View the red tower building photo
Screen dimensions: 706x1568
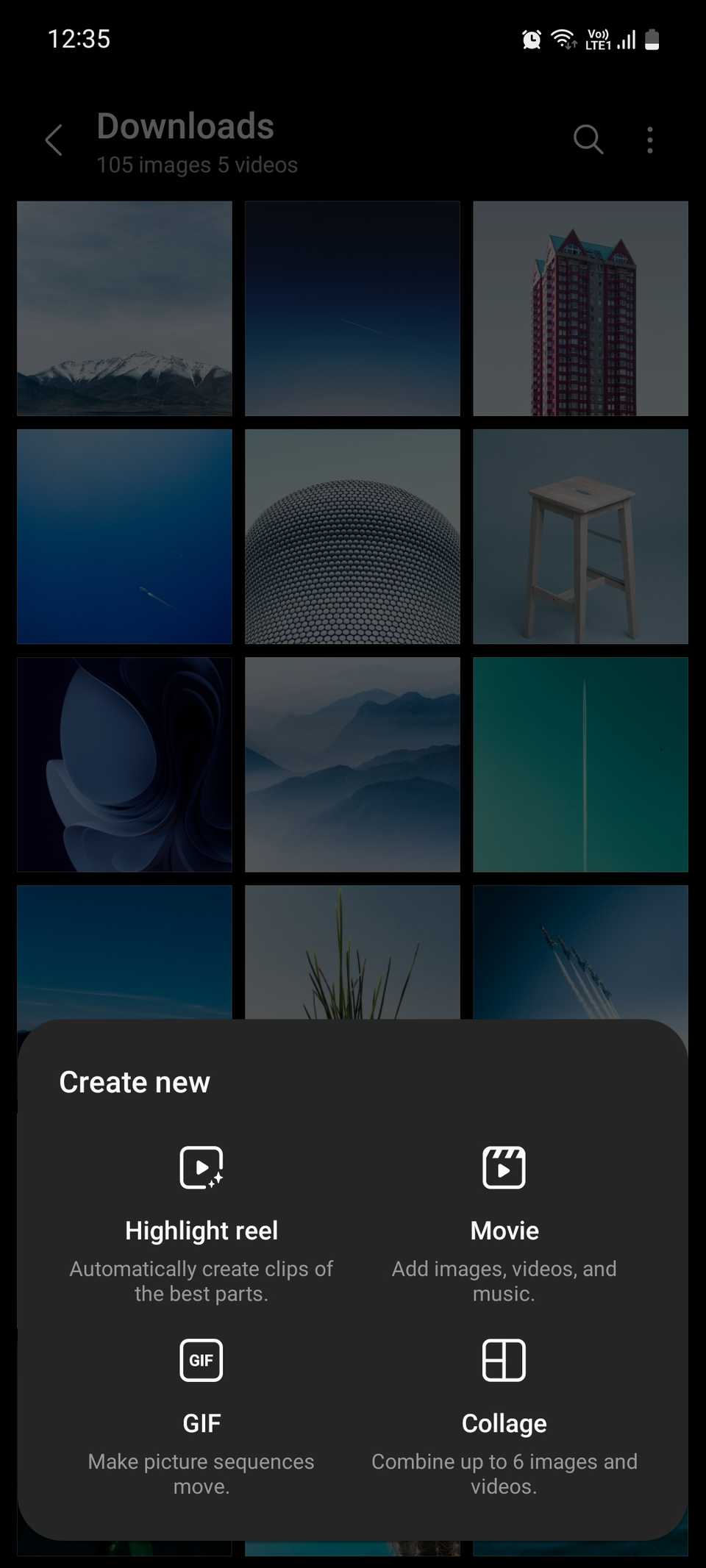(x=580, y=309)
